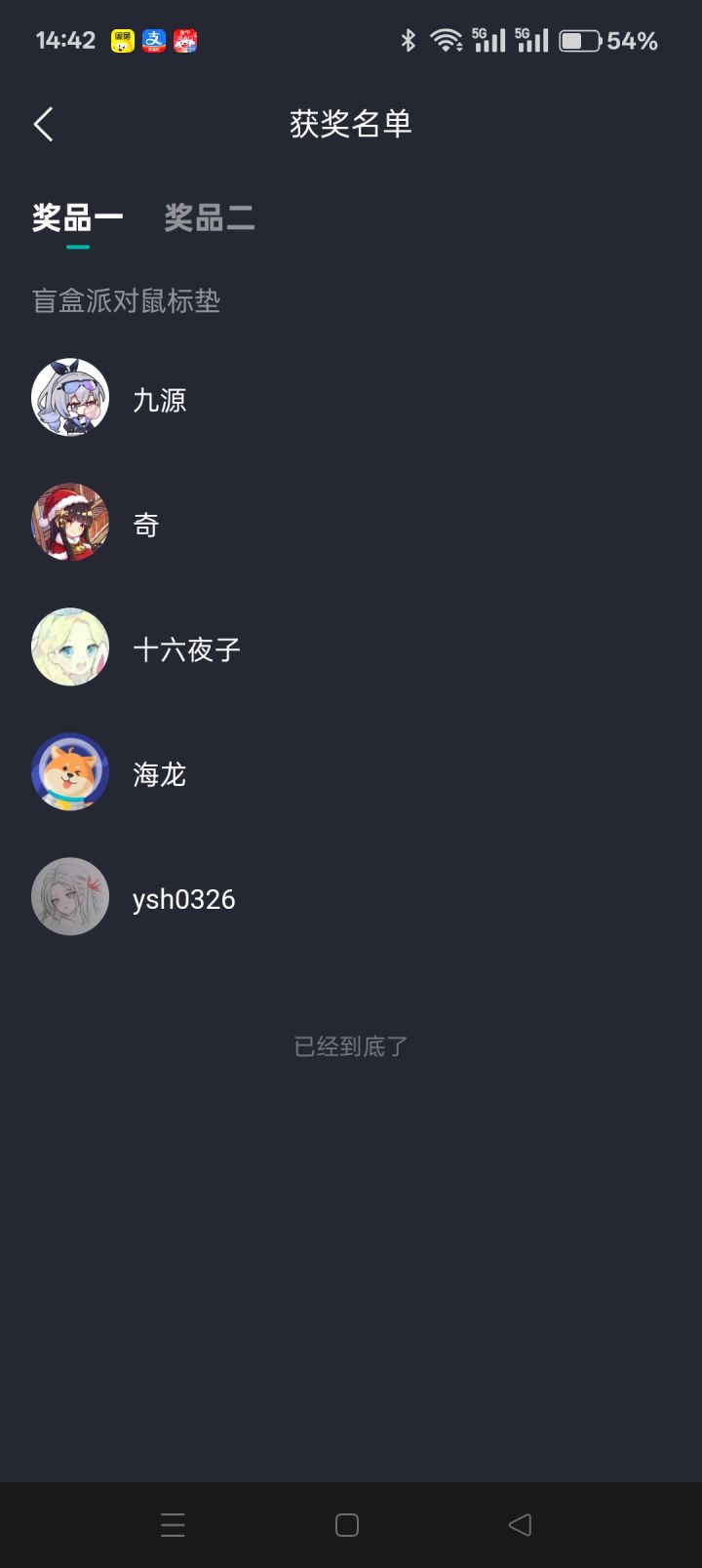Tap the home button in the navigation bar

(345, 1524)
